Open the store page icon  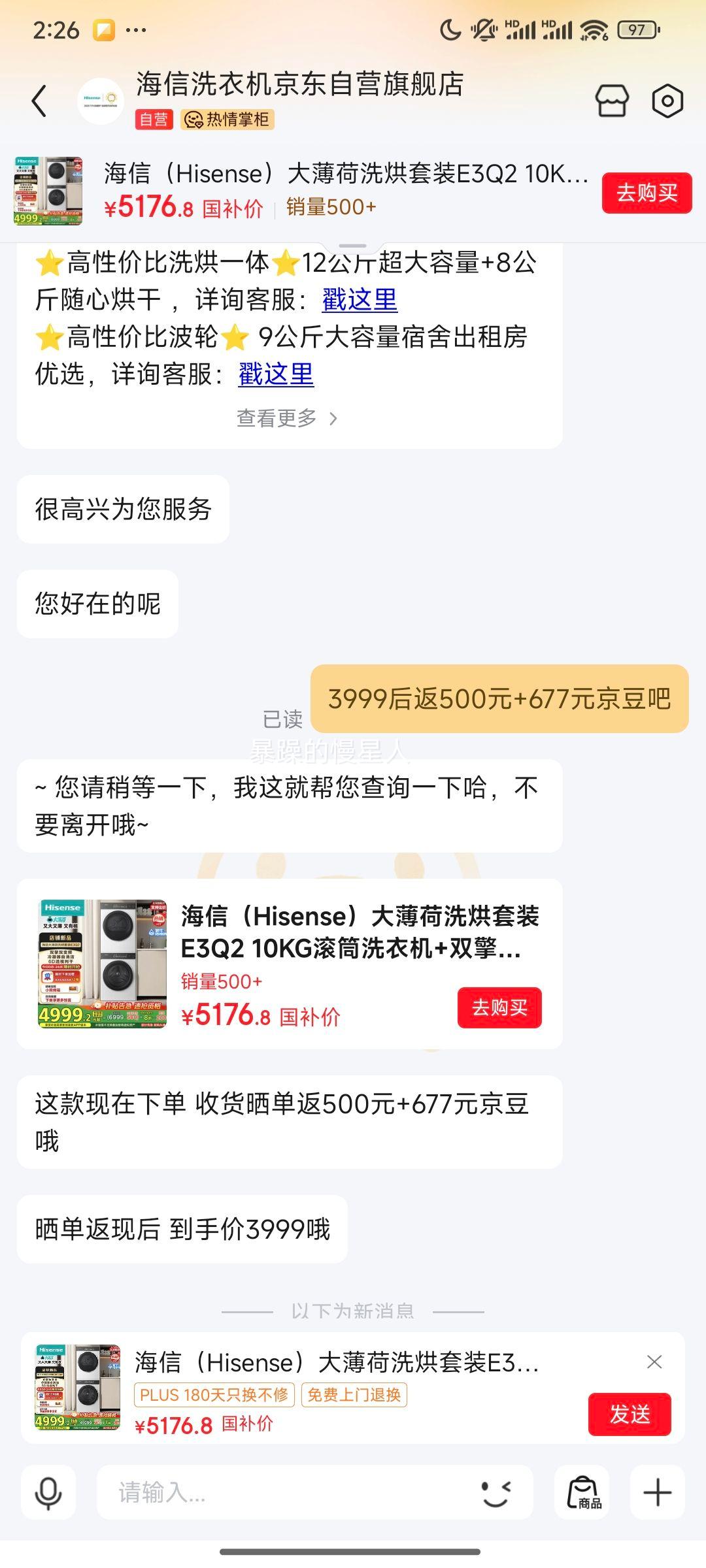(612, 101)
